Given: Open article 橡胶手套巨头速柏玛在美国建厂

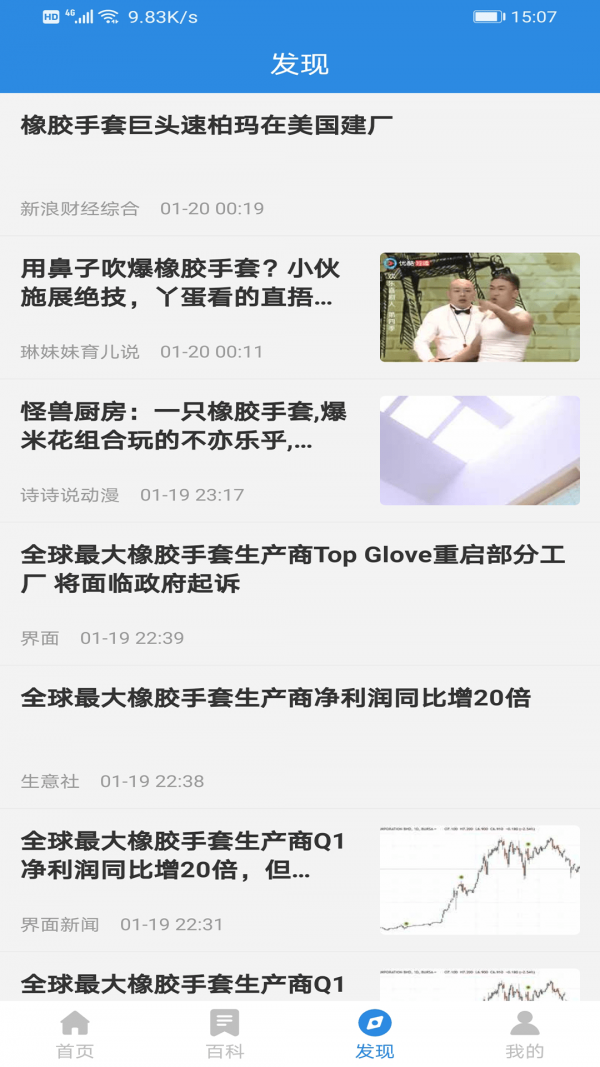Looking at the screenshot, I should [x=207, y=126].
